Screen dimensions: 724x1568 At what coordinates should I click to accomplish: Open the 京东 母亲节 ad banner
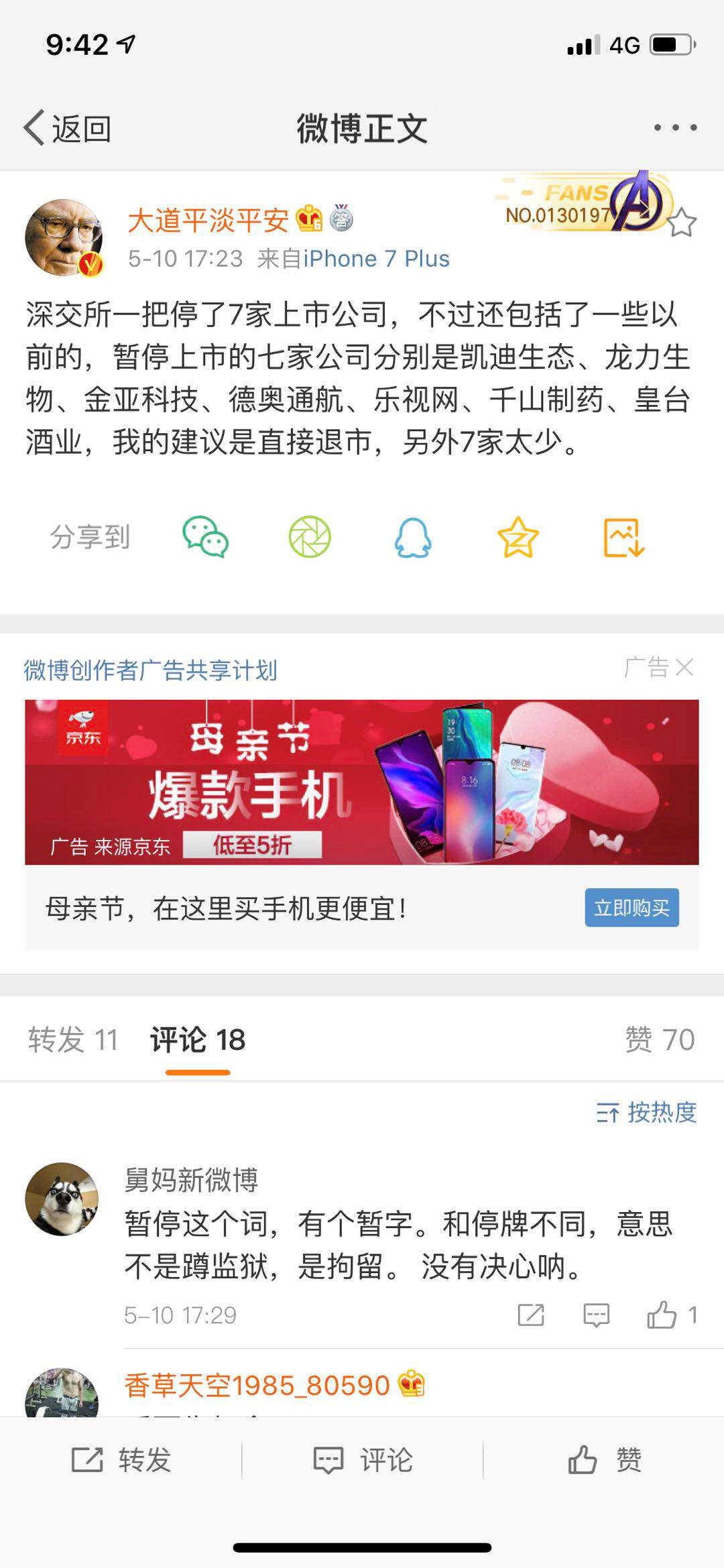(362, 782)
